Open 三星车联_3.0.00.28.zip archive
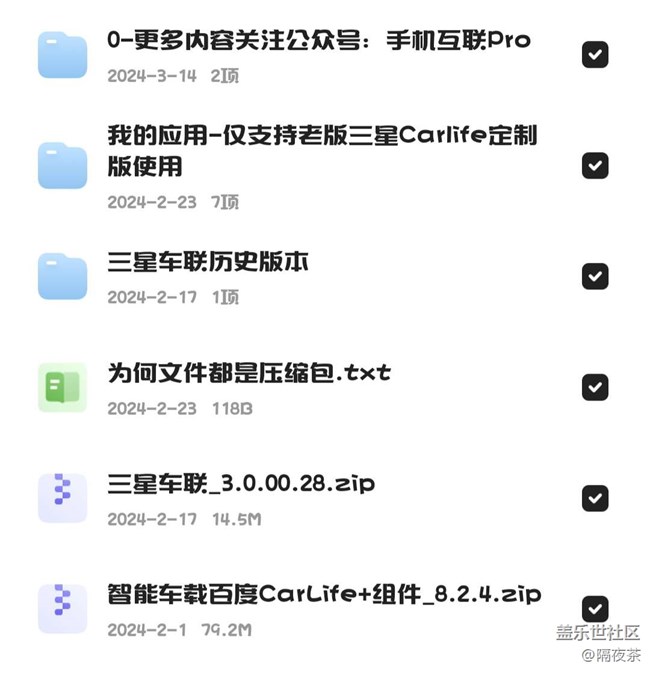Image resolution: width=650 pixels, height=675 pixels. [x=241, y=484]
